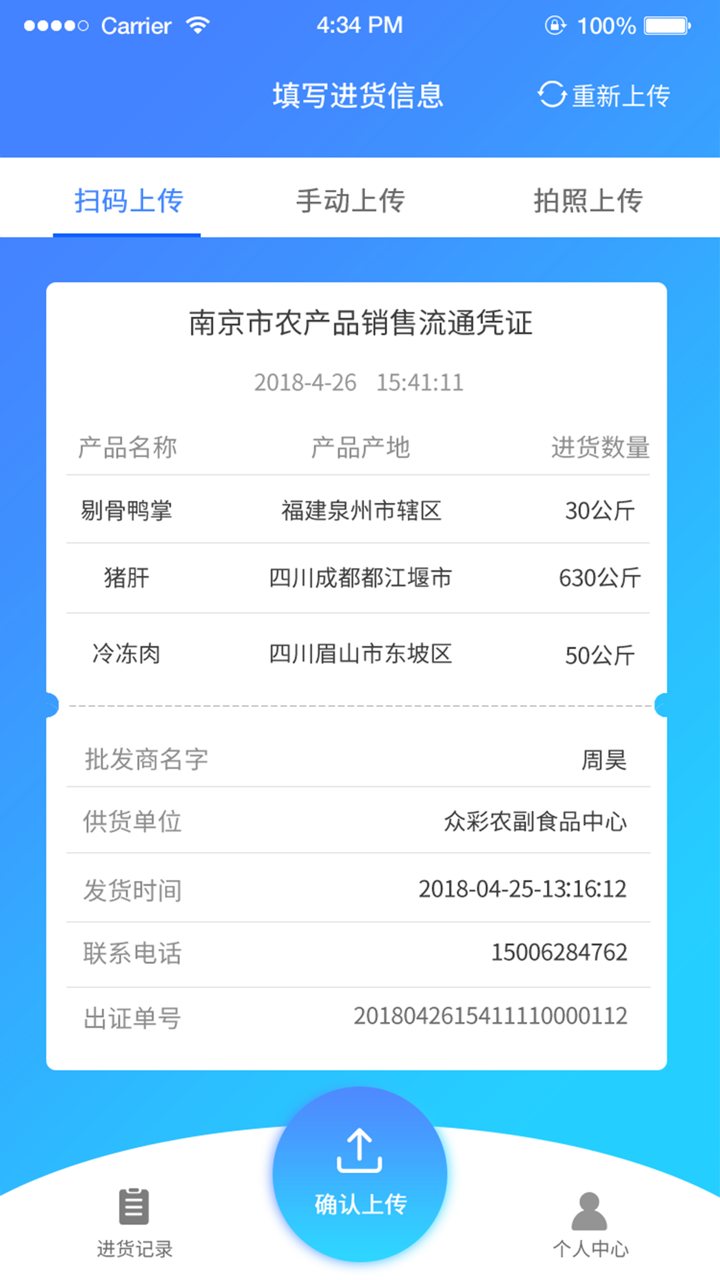Switch to the 手动上传 tab
This screenshot has width=720, height=1280.
point(352,200)
